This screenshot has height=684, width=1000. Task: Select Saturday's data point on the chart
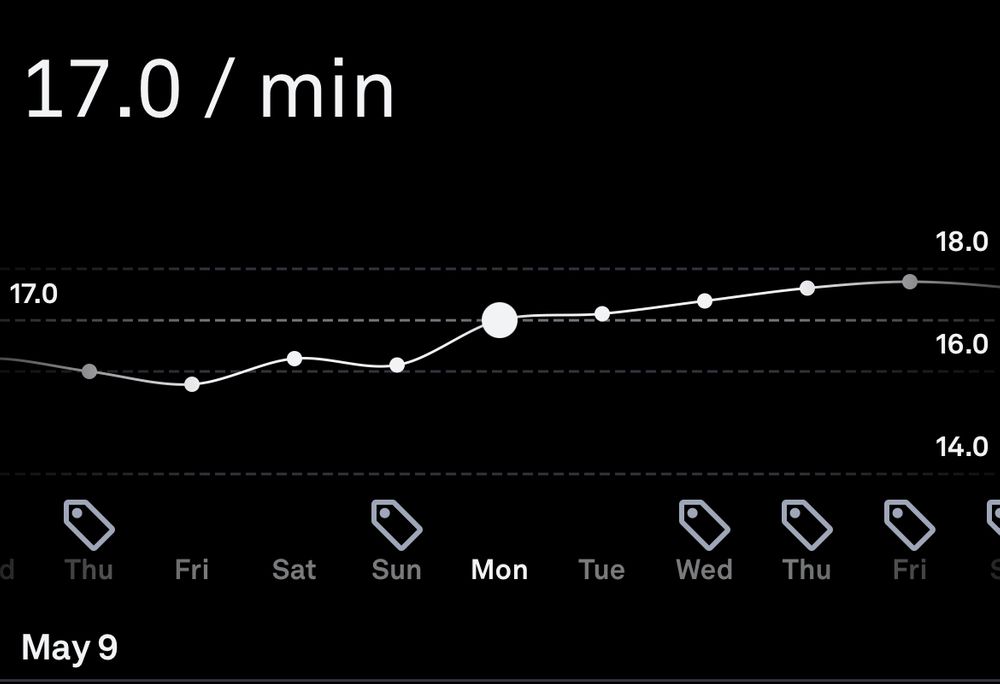pyautogui.click(x=294, y=358)
